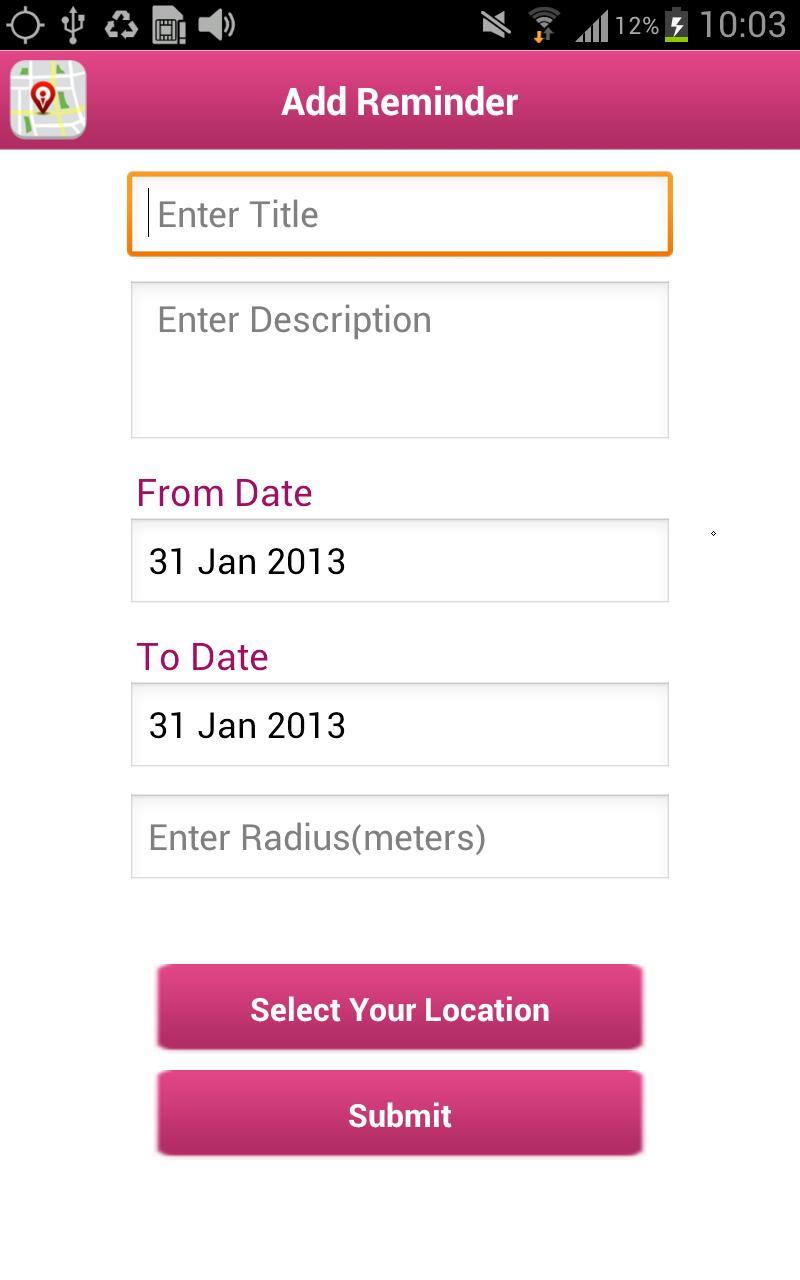Open the To Date picker
The height and width of the screenshot is (1280, 800).
(399, 725)
